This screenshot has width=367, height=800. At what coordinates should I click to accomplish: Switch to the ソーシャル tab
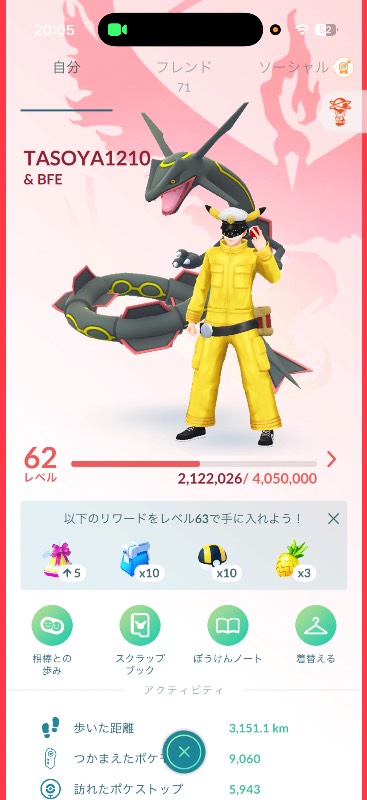(x=293, y=68)
